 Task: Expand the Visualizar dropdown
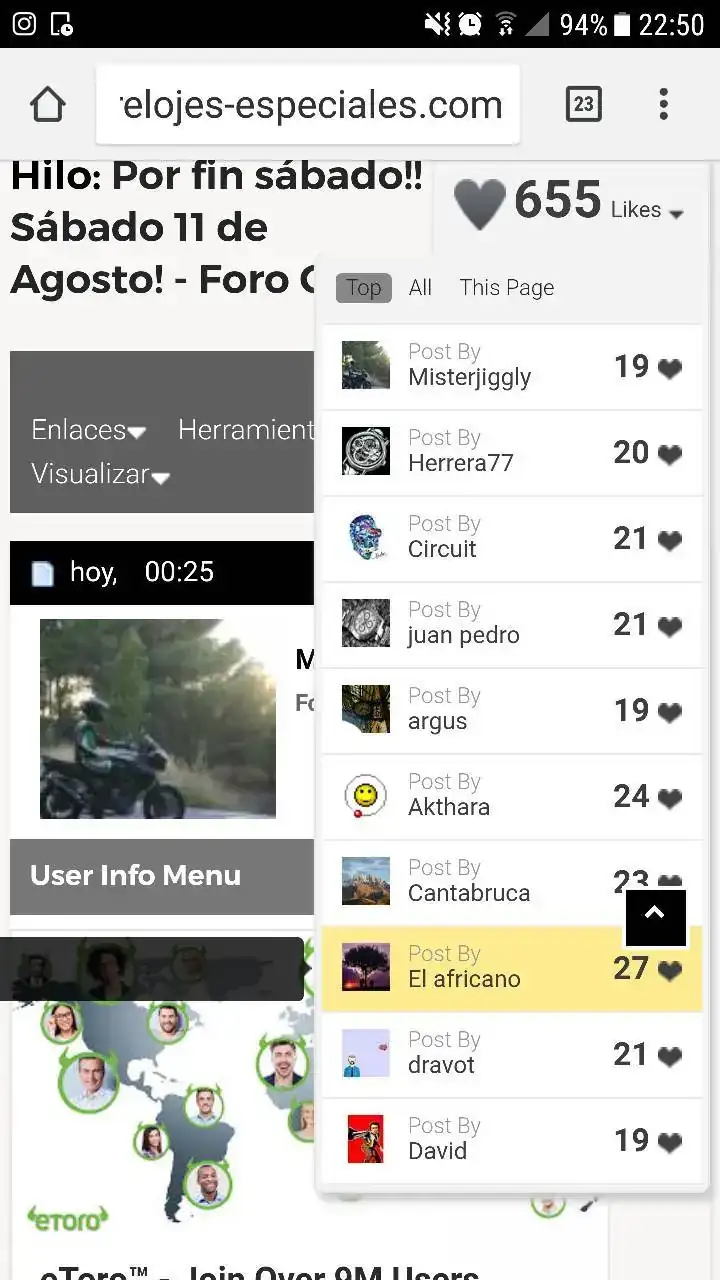[100, 474]
